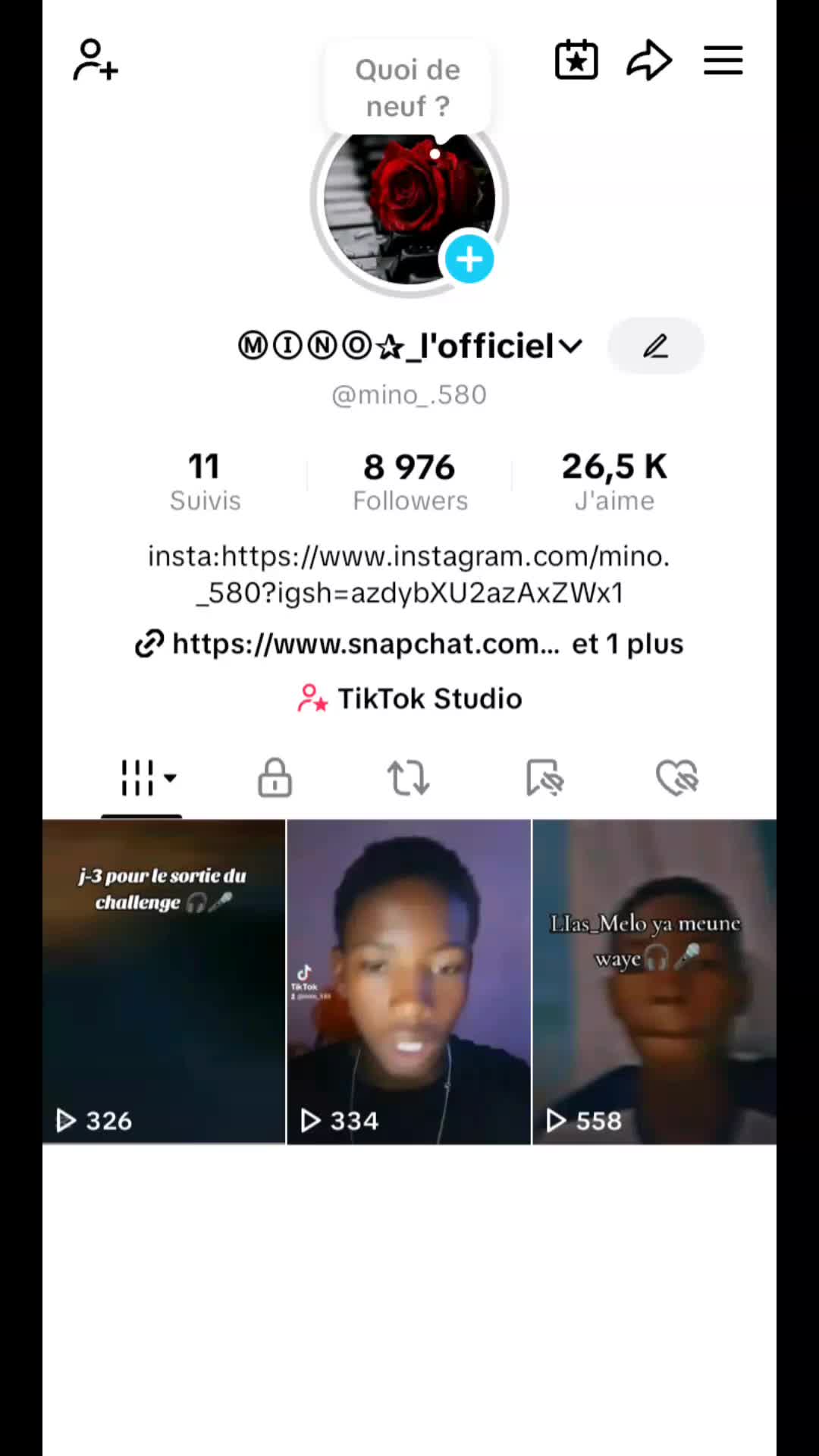Switch to the hidden liked videos tab
819x1456 pixels.
point(677,778)
